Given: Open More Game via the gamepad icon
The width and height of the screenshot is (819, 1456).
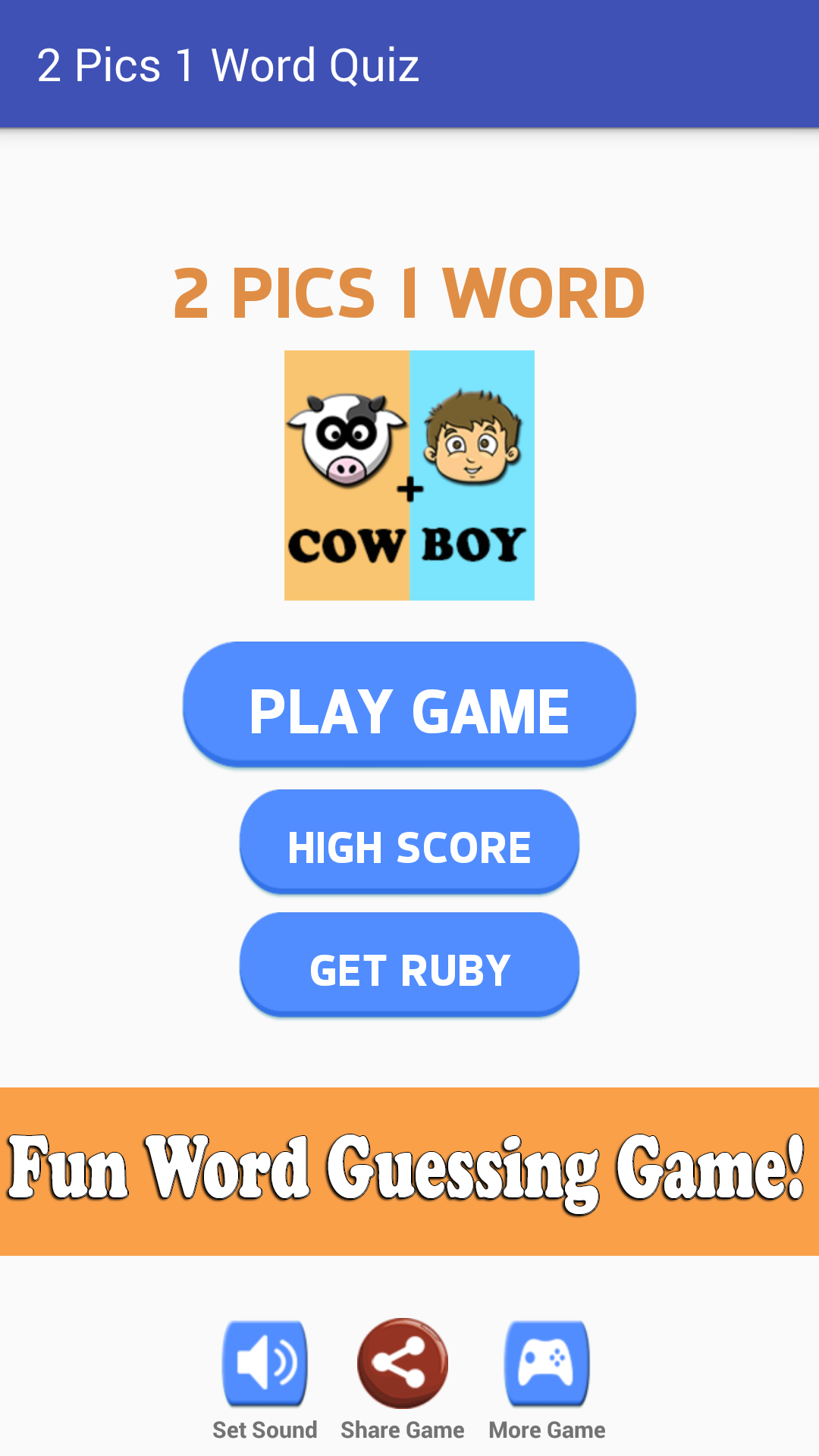Looking at the screenshot, I should (x=547, y=1363).
